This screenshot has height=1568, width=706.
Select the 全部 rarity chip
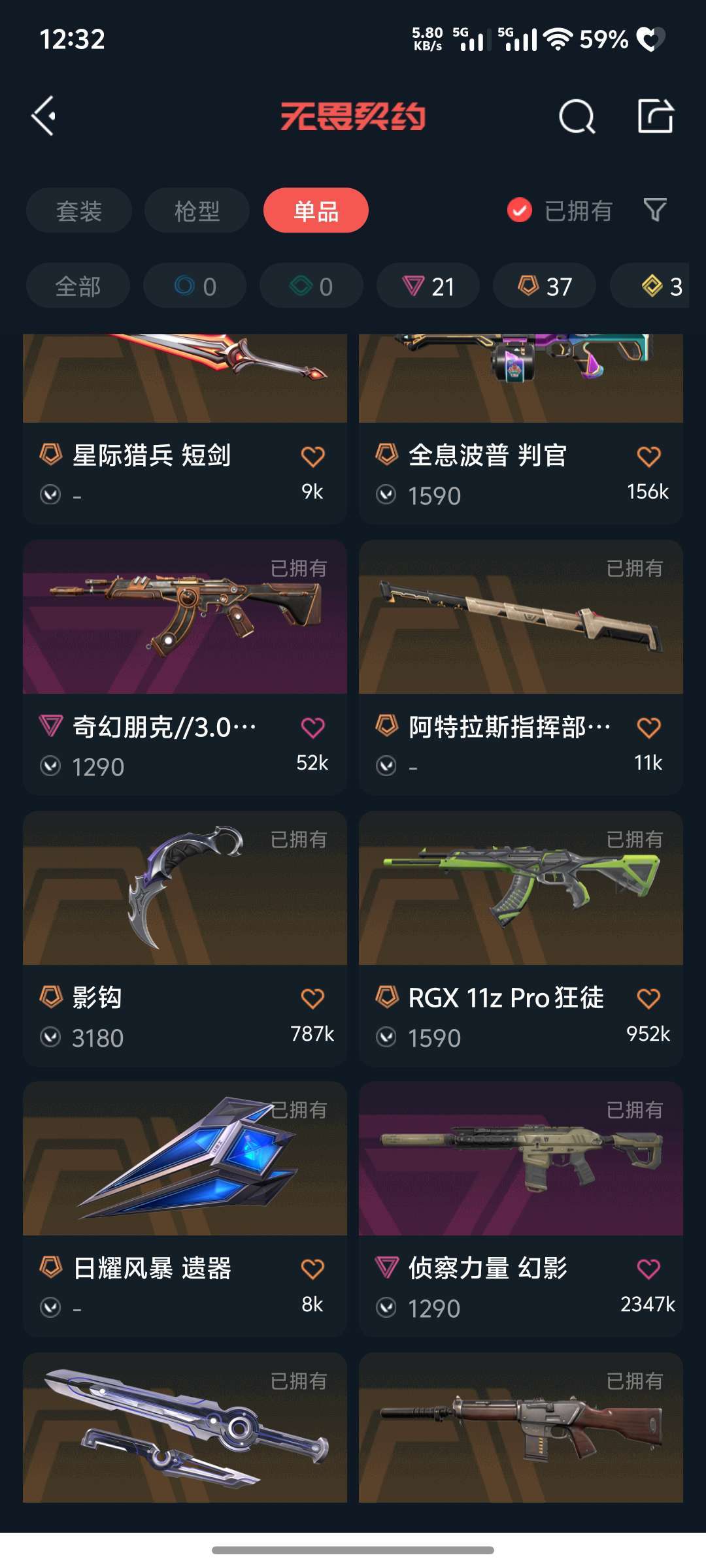(78, 286)
